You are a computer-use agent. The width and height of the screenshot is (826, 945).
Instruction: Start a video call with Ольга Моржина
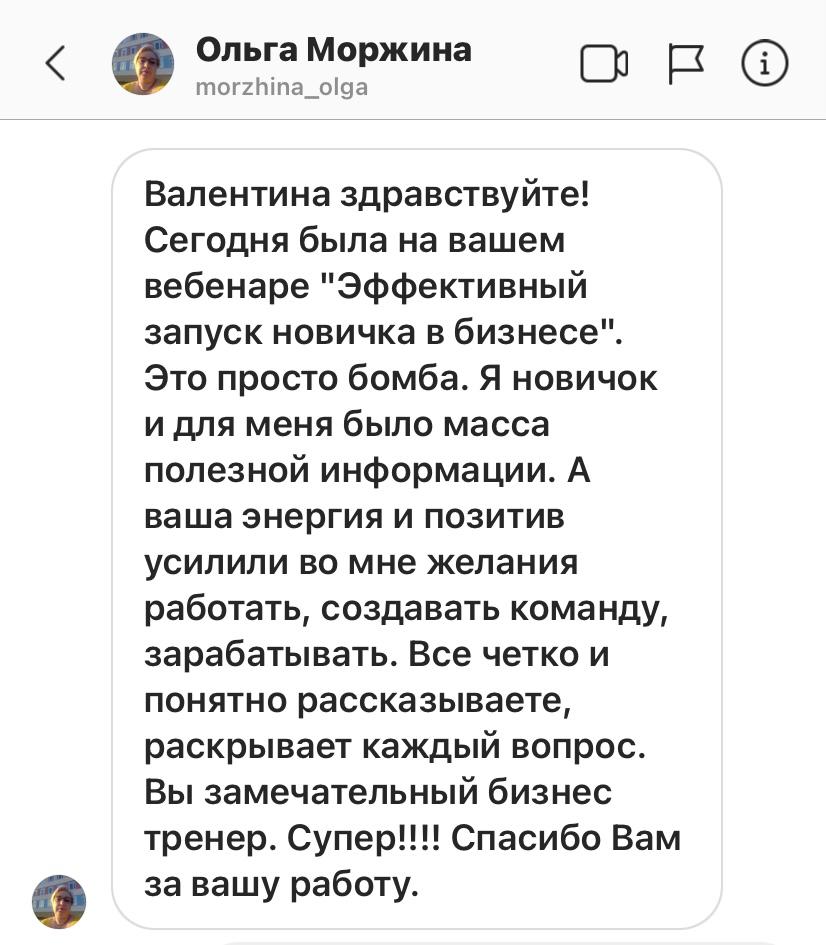tap(604, 65)
